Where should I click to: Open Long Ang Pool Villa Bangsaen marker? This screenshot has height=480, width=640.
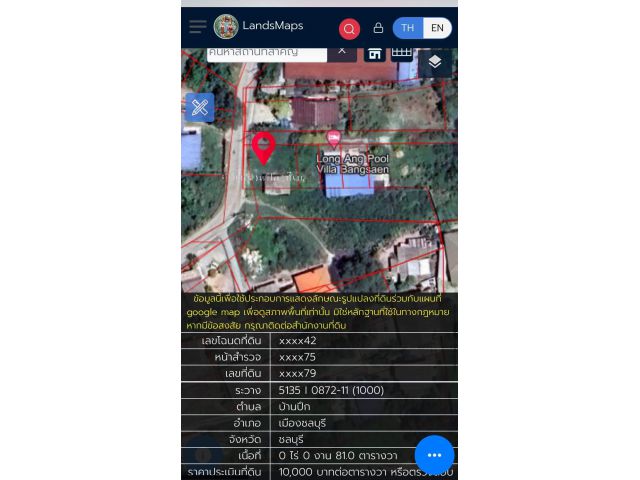pos(333,139)
